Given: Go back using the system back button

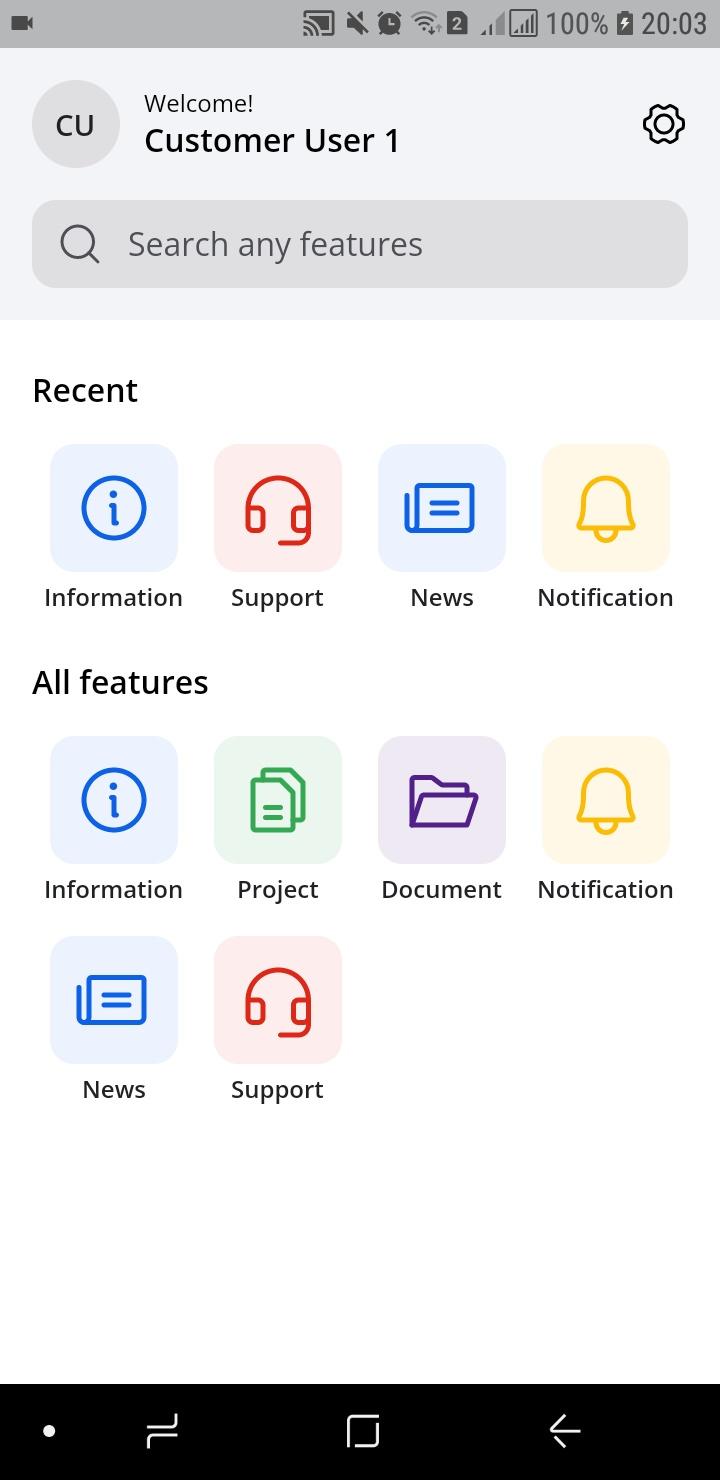Looking at the screenshot, I should tap(565, 1431).
